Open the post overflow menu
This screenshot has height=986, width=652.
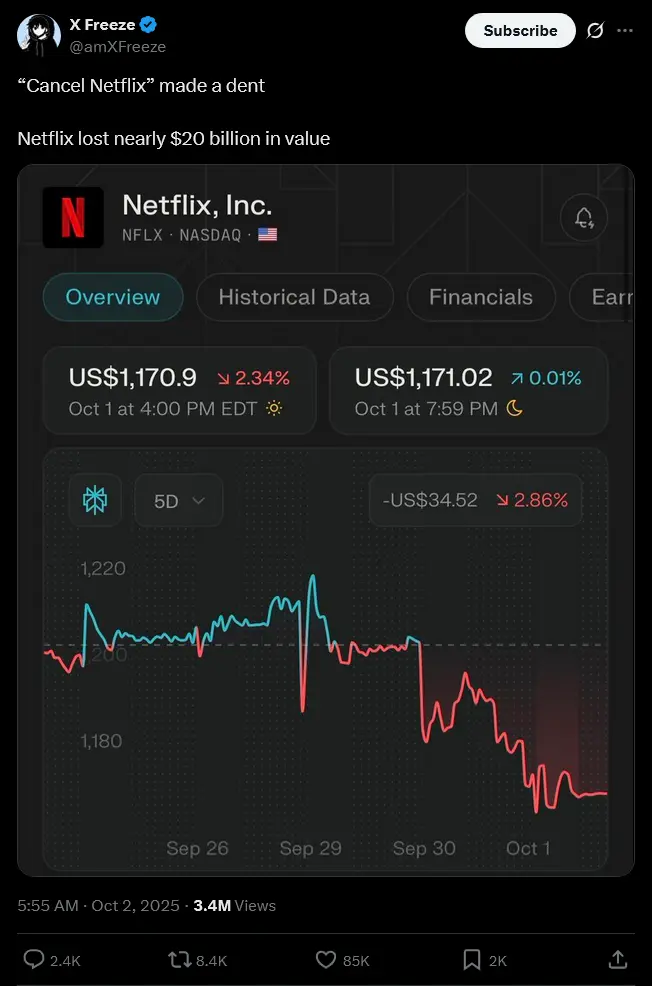coord(625,31)
